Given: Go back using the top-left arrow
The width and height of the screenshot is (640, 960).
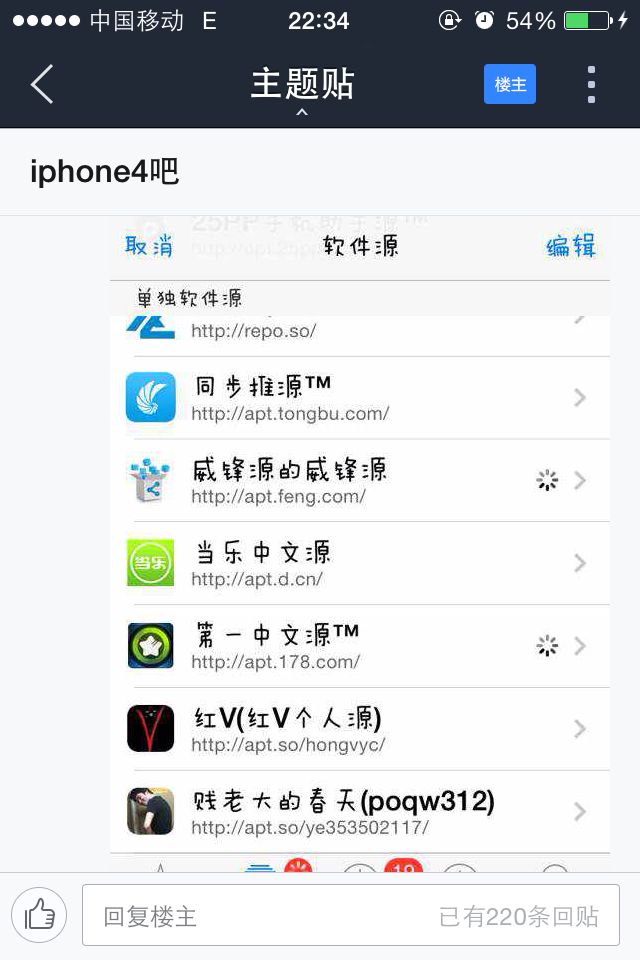Looking at the screenshot, I should pyautogui.click(x=42, y=84).
